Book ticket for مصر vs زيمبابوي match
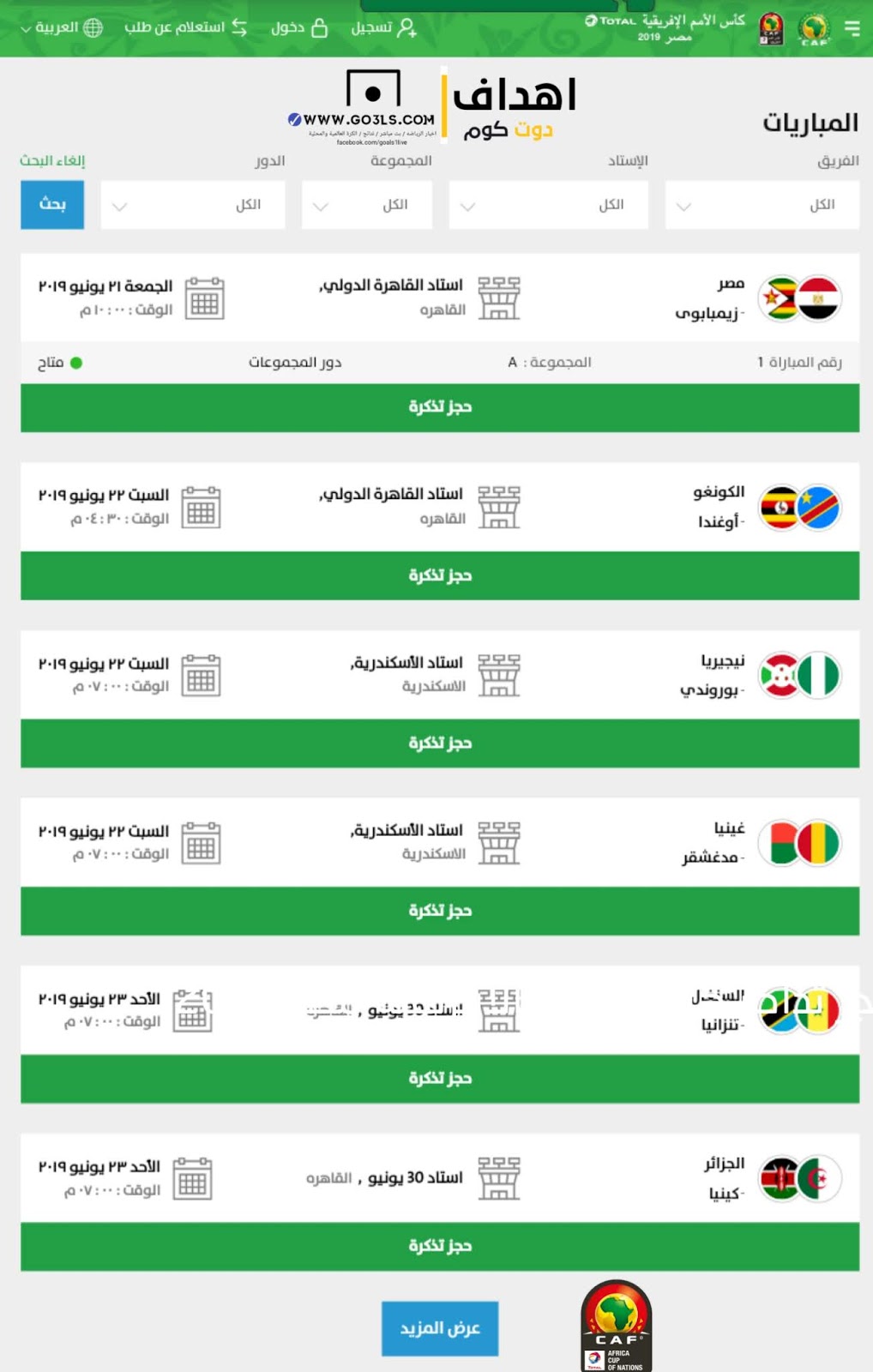Viewport: 873px width, 1372px height. tap(440, 407)
